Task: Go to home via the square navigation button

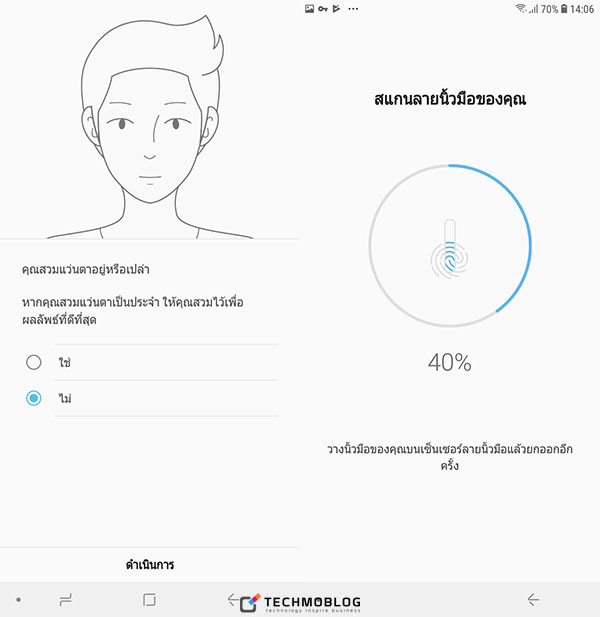Action: pyautogui.click(x=149, y=600)
